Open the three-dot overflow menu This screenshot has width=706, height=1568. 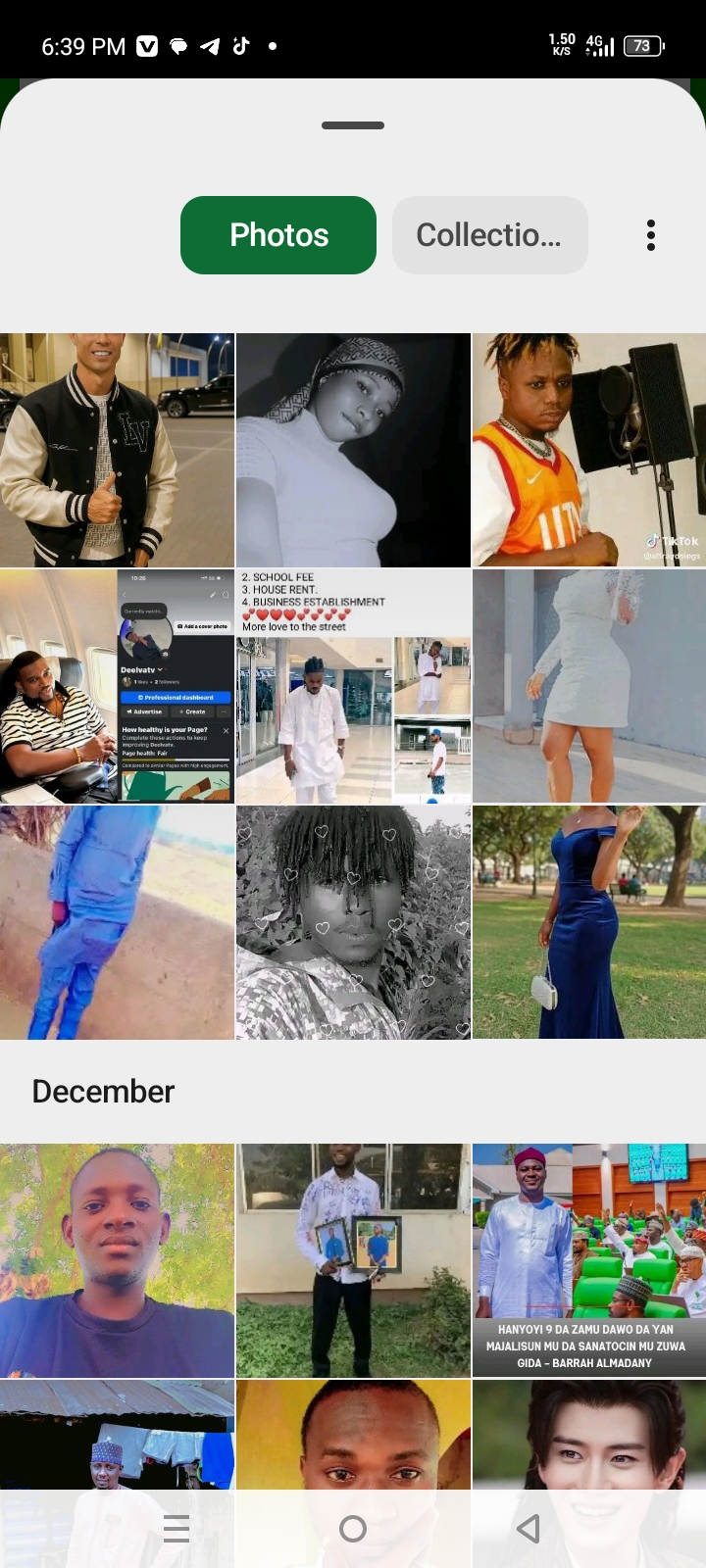tap(651, 235)
